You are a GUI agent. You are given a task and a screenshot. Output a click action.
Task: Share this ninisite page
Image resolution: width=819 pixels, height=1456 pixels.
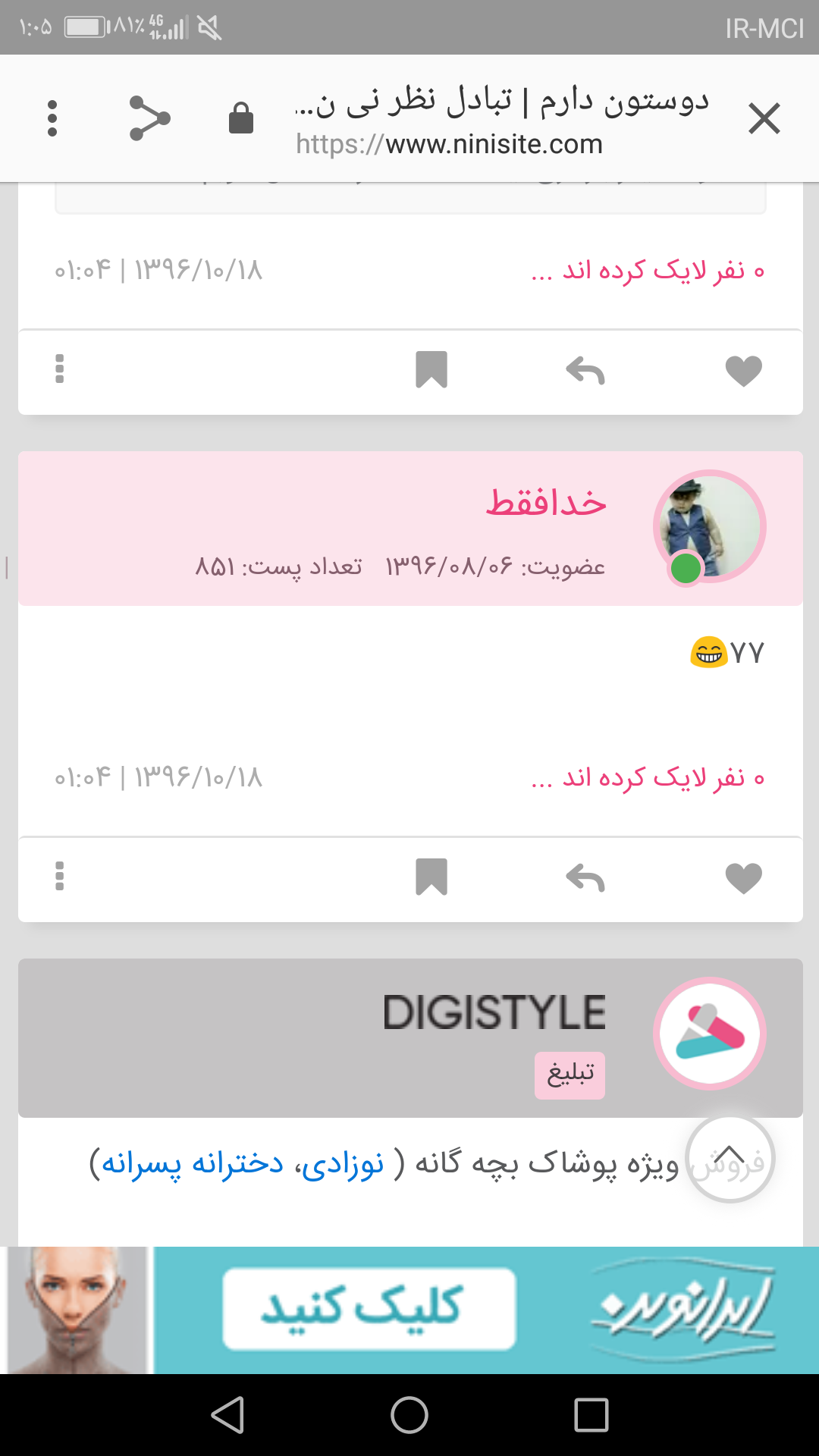pyautogui.click(x=149, y=118)
